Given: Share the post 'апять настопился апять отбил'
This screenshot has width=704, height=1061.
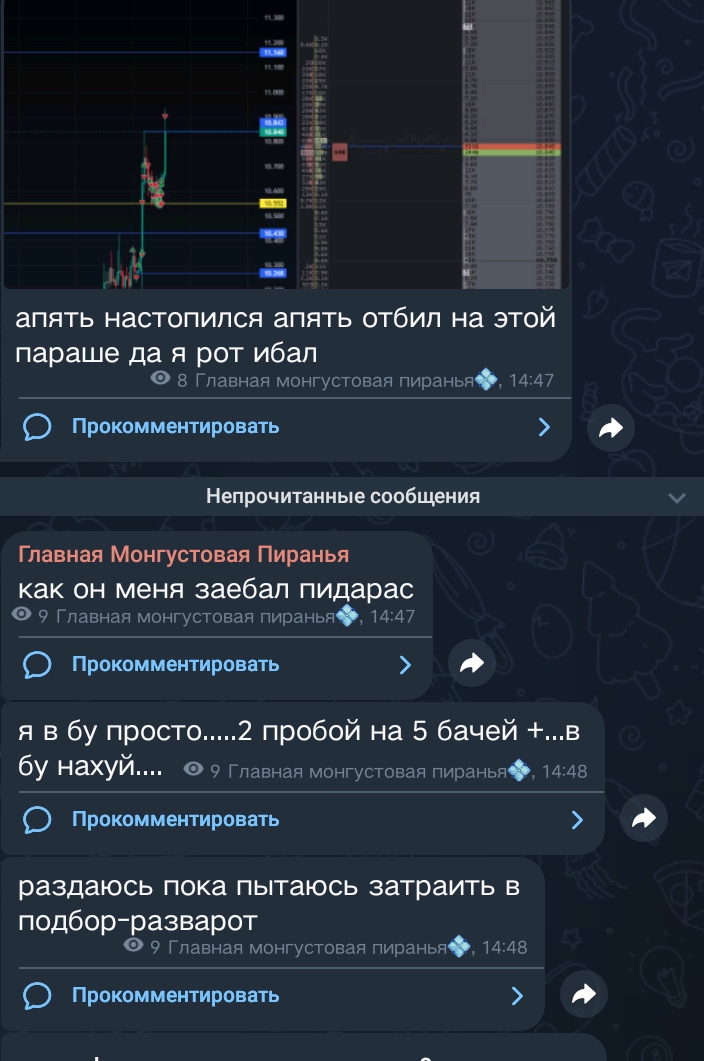Looking at the screenshot, I should tap(611, 428).
